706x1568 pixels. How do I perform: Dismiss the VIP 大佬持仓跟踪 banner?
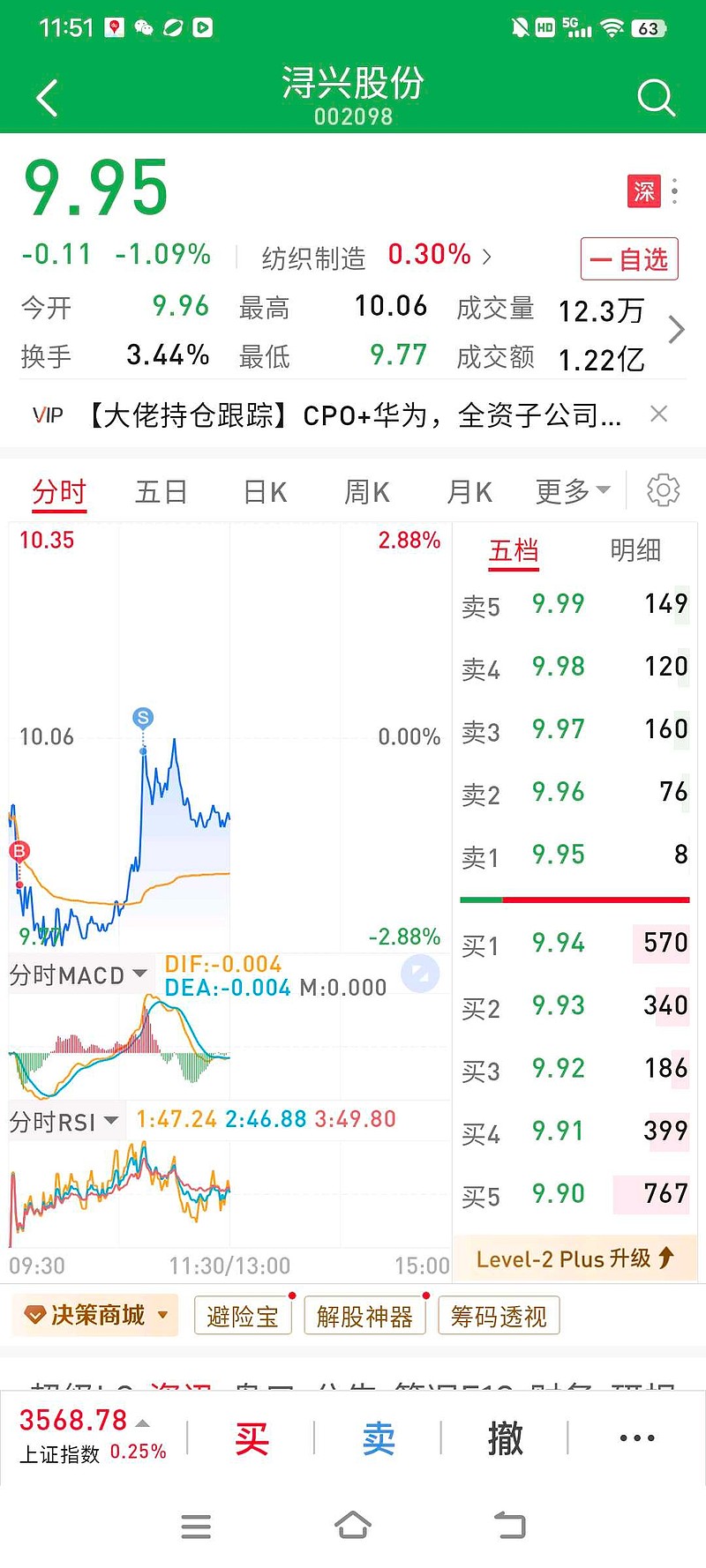[658, 414]
